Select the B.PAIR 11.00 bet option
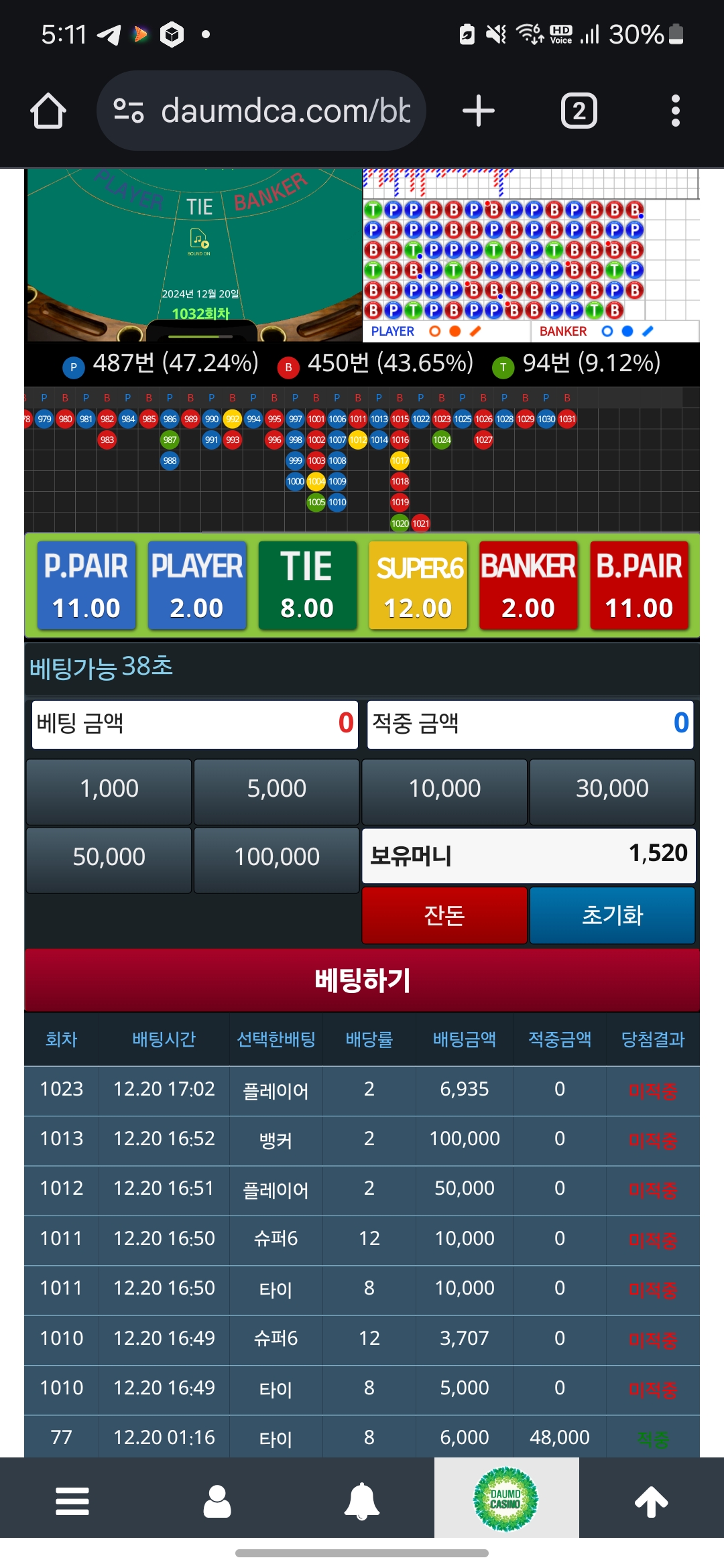Viewport: 724px width, 1568px height. click(x=640, y=585)
